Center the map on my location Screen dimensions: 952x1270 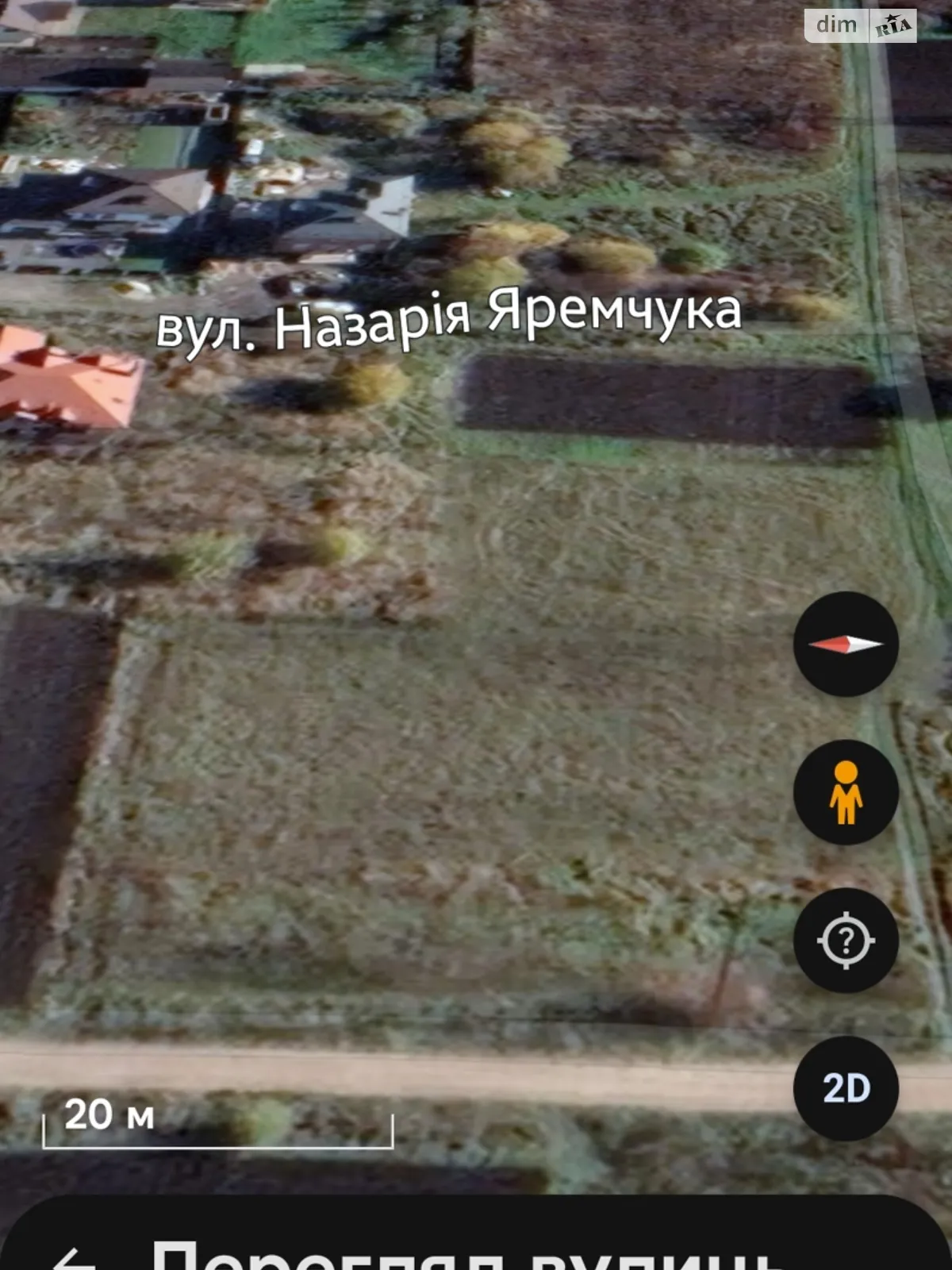[x=846, y=941]
